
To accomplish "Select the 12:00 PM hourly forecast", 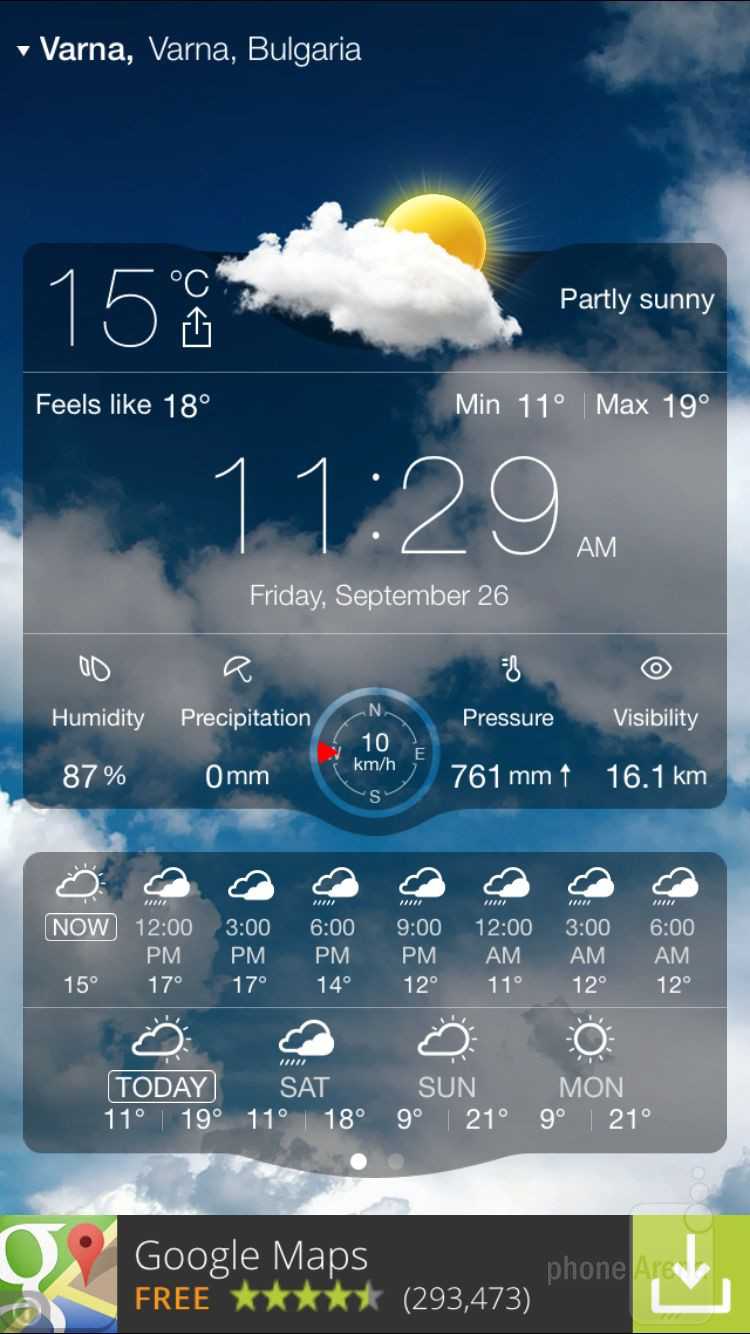I will (165, 930).
